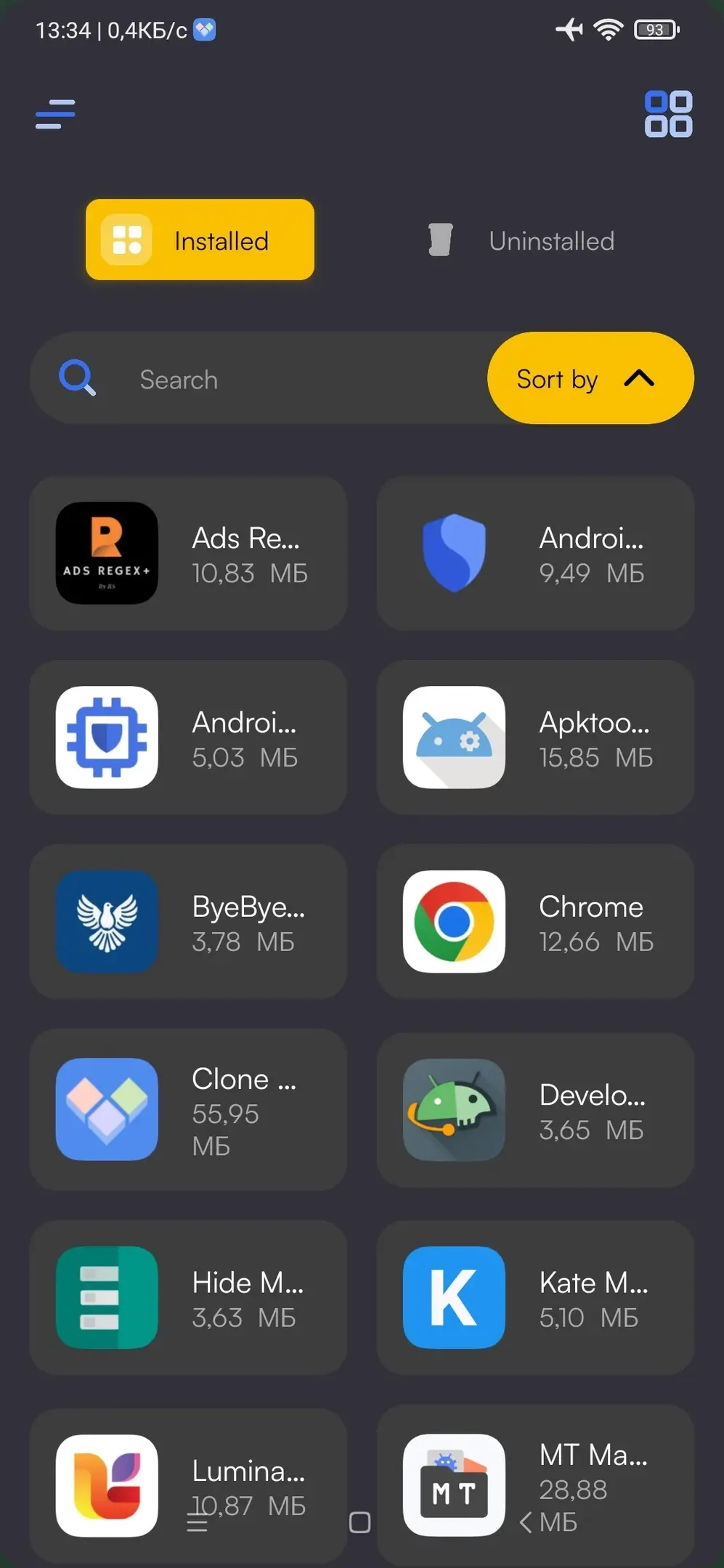Select the Chrome app card

click(535, 922)
